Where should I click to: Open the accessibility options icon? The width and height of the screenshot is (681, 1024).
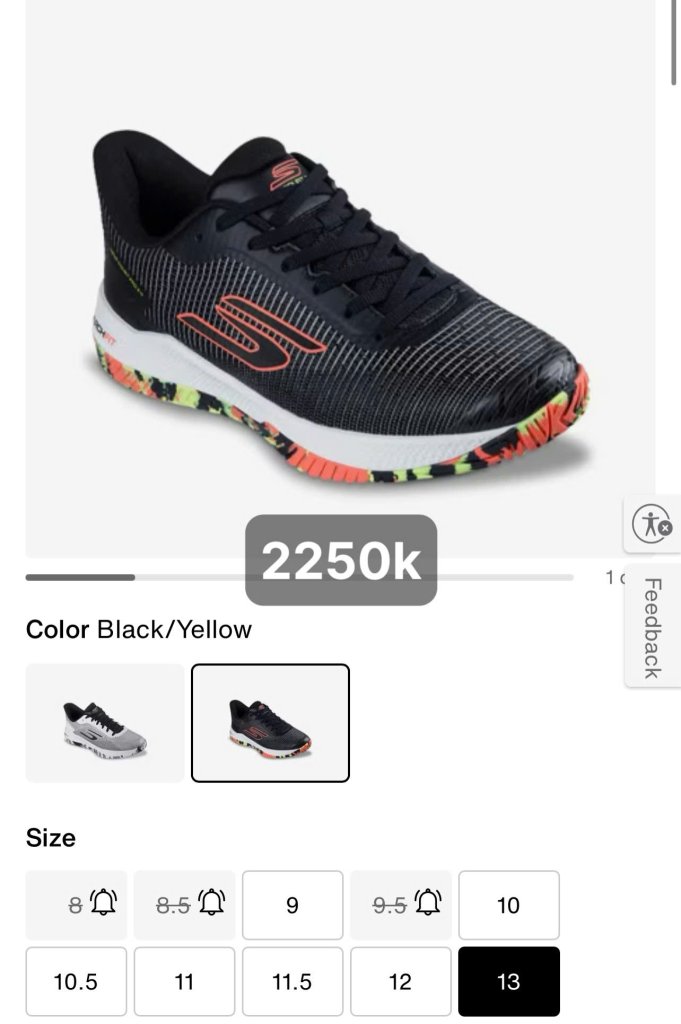pos(651,523)
